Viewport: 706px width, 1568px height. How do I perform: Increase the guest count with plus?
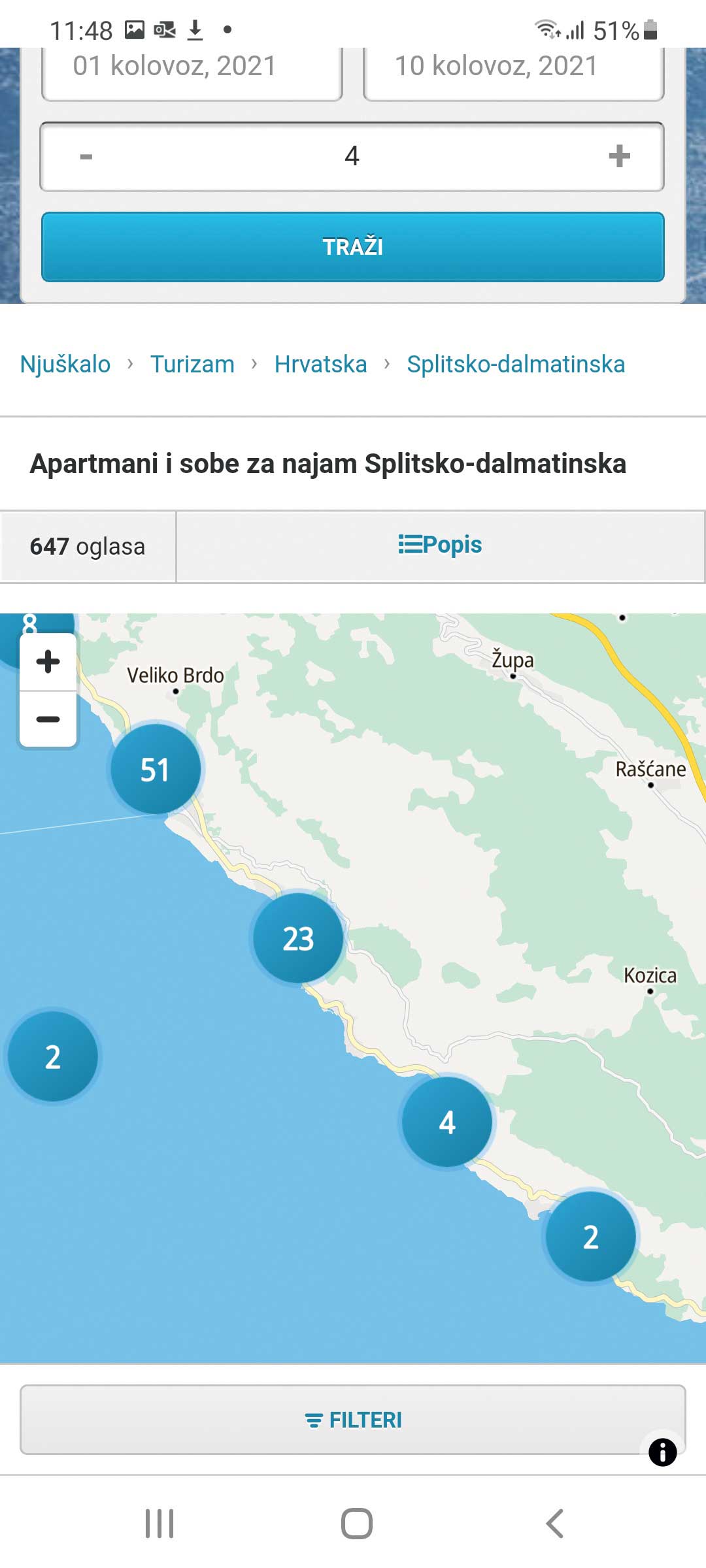point(619,157)
